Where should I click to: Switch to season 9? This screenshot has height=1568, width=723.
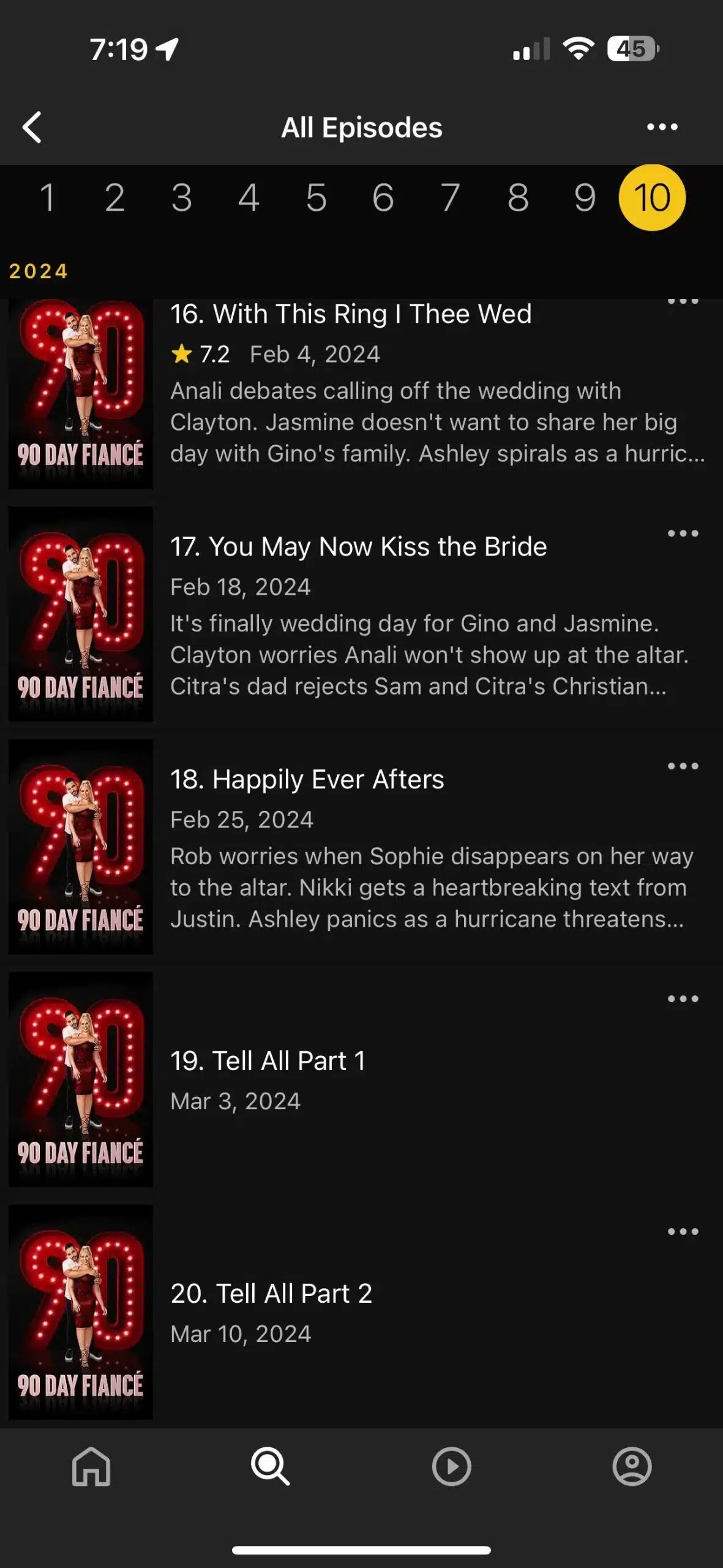coord(585,198)
